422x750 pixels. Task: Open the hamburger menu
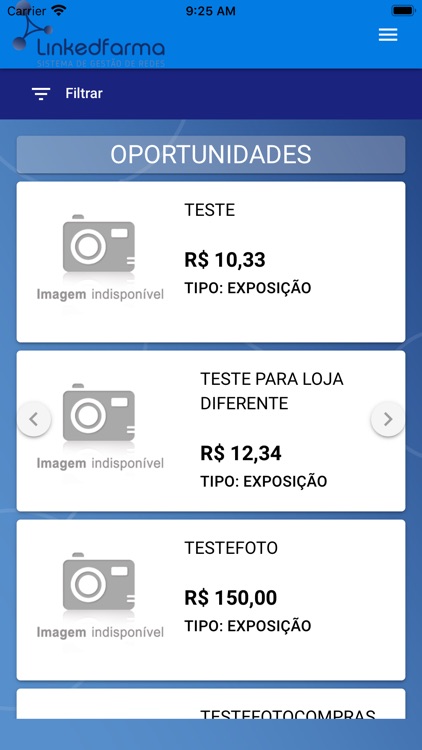point(388,35)
